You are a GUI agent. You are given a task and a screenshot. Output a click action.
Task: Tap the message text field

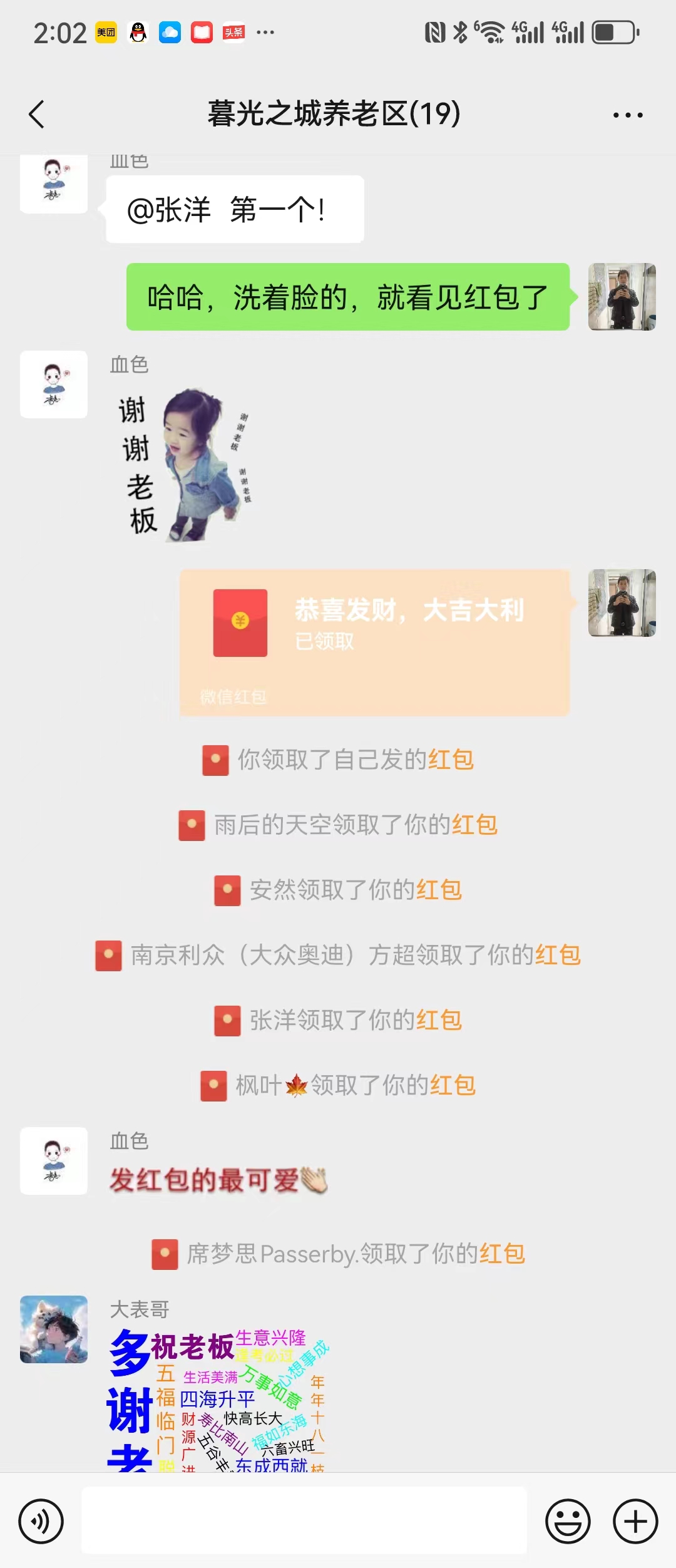304,1520
